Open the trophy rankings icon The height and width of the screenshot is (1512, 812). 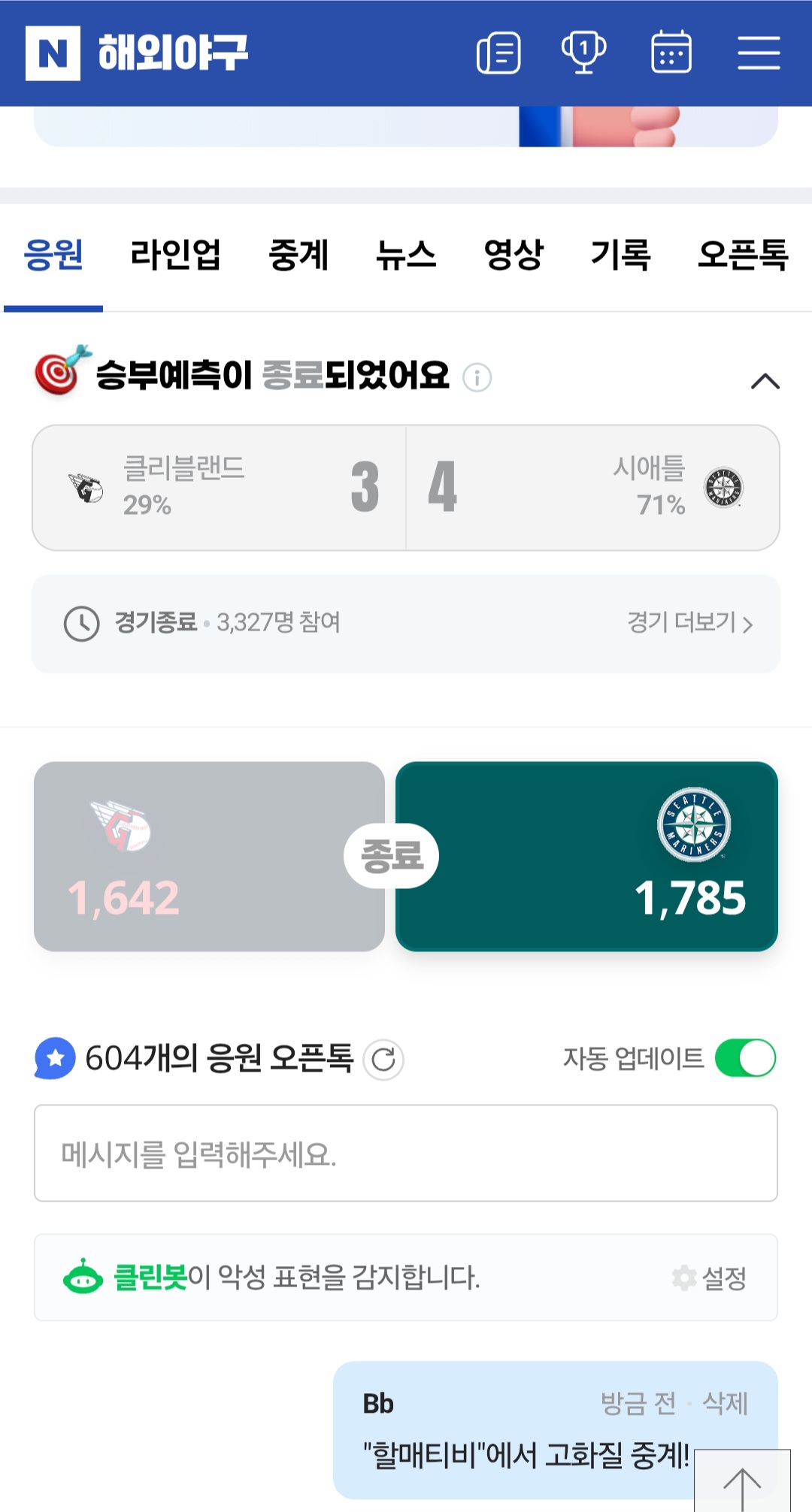584,53
